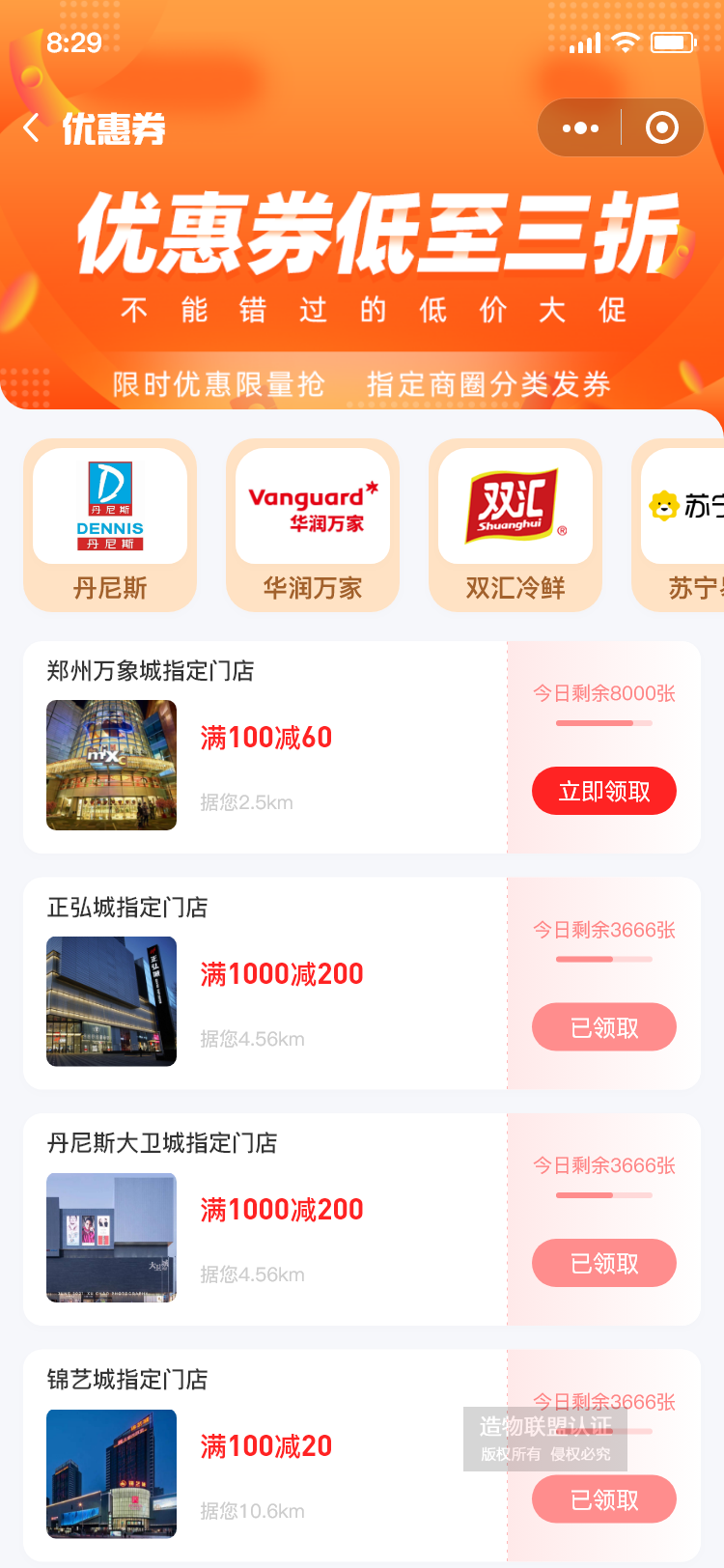Select the 丹尼斯 merchant category

tap(110, 525)
